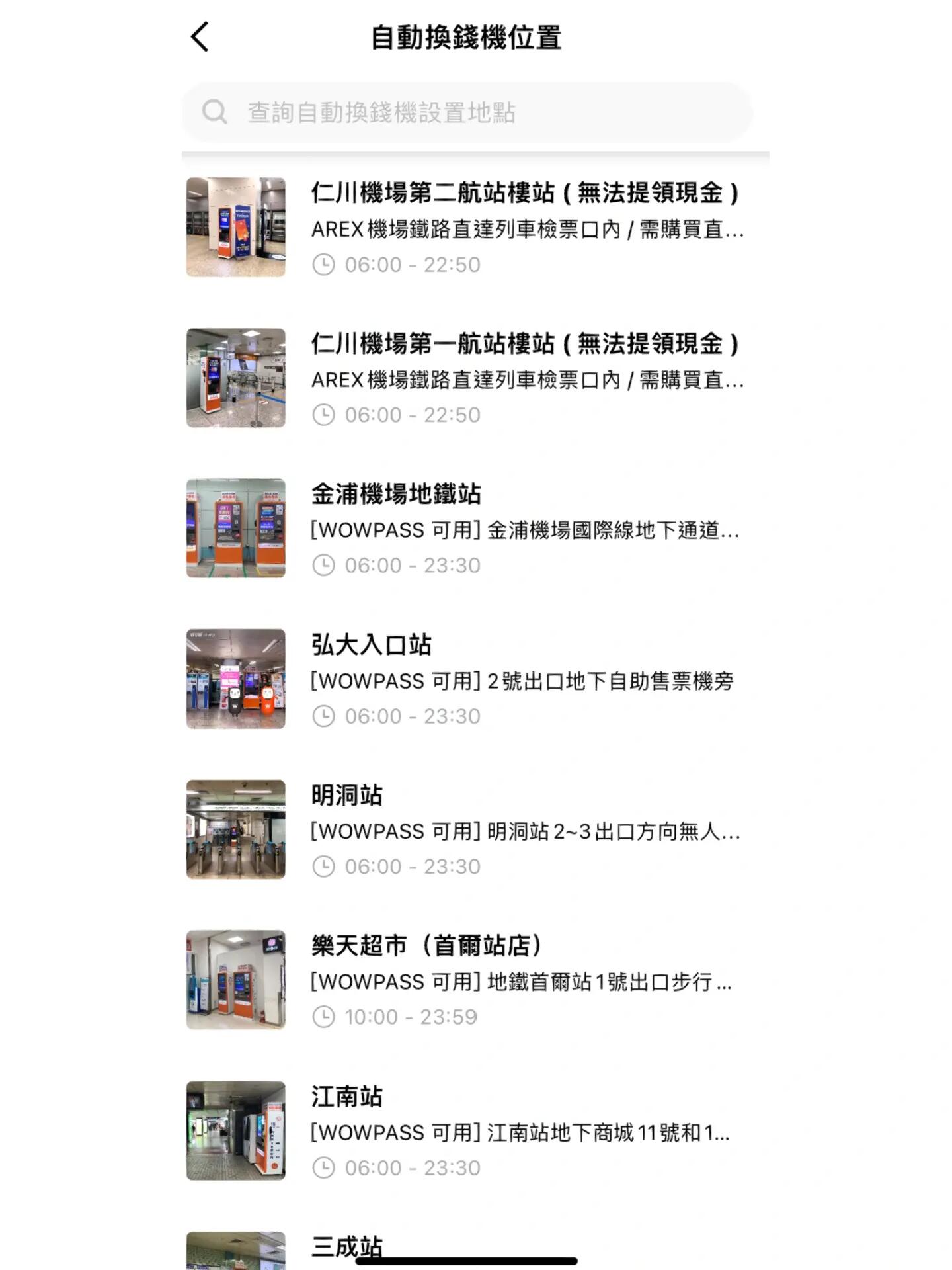This screenshot has width=952, height=1270.
Task: Open the 弘大入口站 kiosk details
Action: [467, 679]
